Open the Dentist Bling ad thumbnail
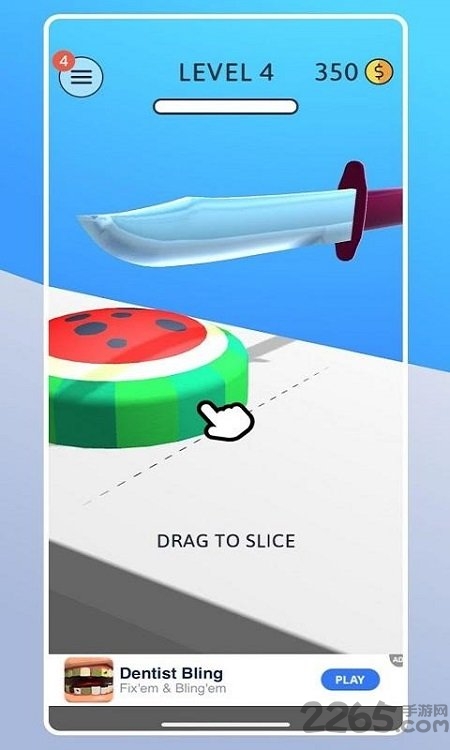450x750 pixels. (89, 680)
